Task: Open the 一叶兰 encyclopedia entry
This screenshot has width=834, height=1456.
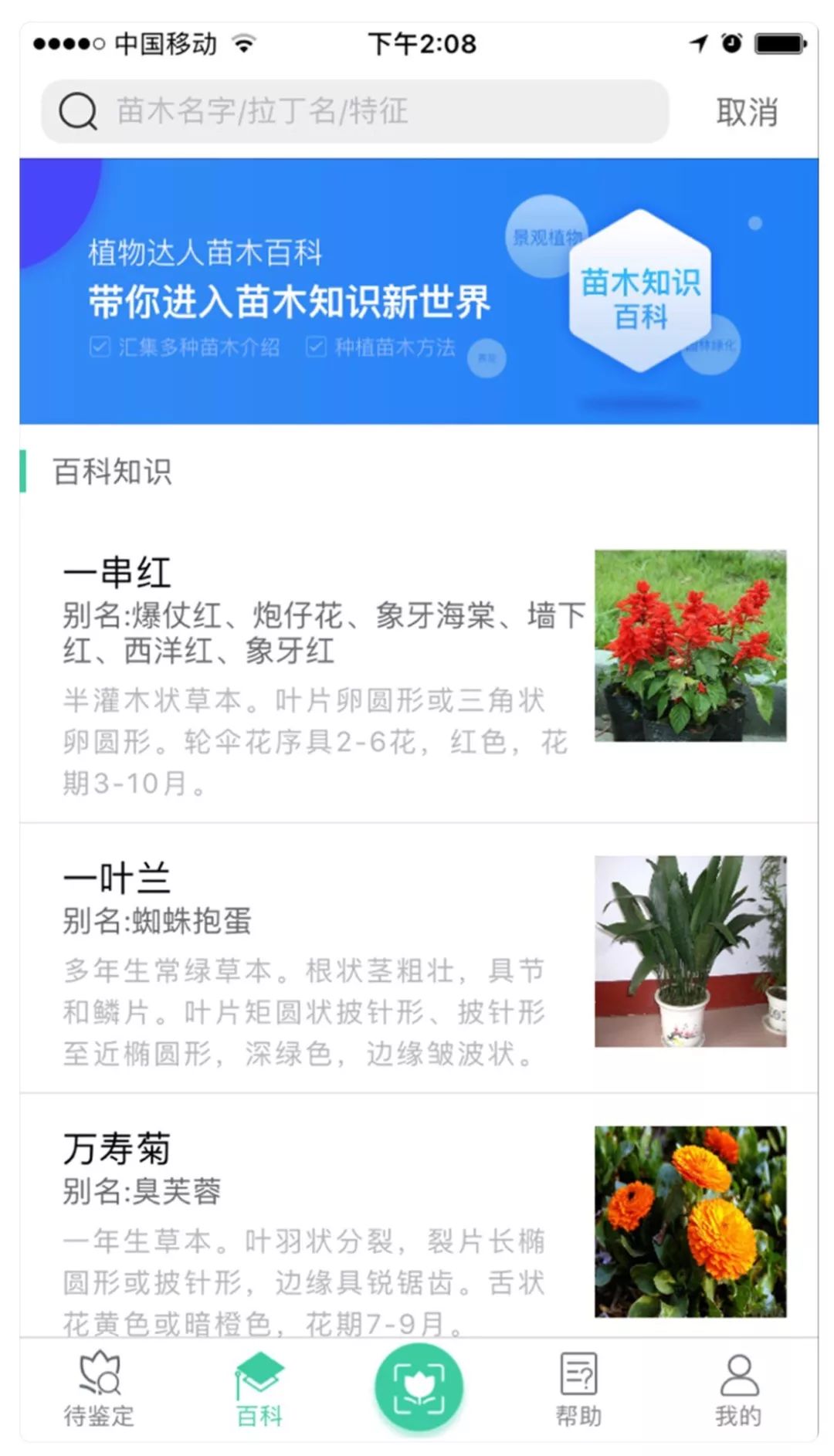Action: pyautogui.click(x=419, y=959)
